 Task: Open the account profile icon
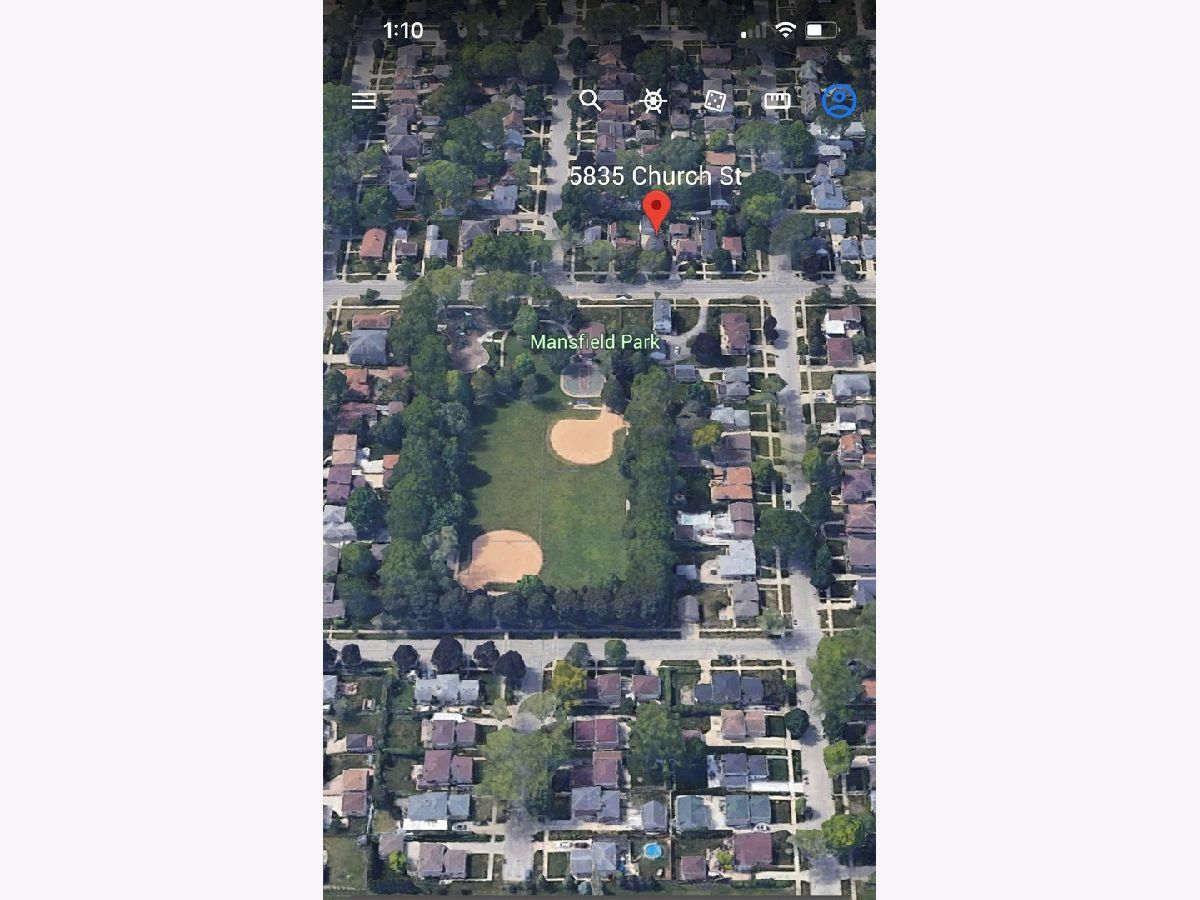(x=839, y=100)
